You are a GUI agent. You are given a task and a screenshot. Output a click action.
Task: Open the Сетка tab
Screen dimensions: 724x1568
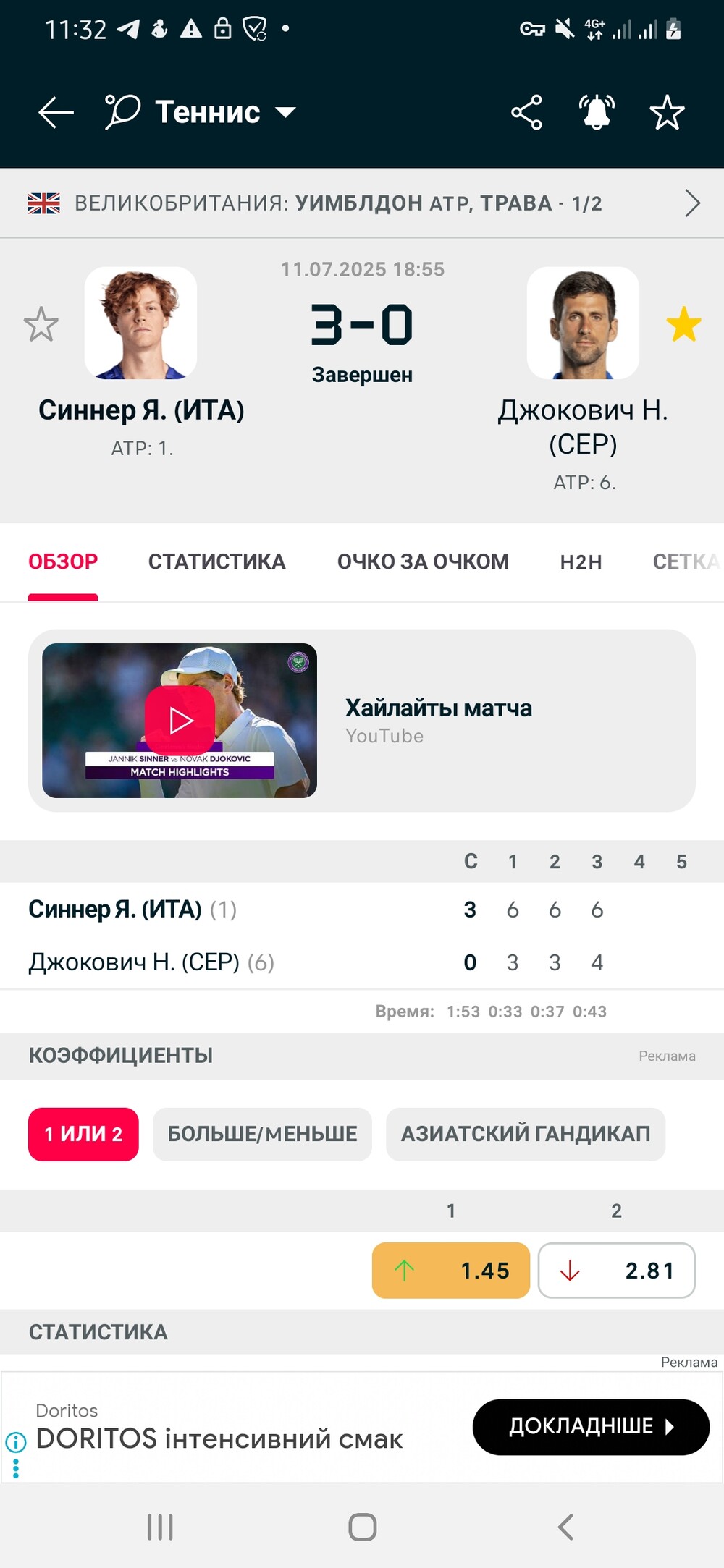coord(686,561)
